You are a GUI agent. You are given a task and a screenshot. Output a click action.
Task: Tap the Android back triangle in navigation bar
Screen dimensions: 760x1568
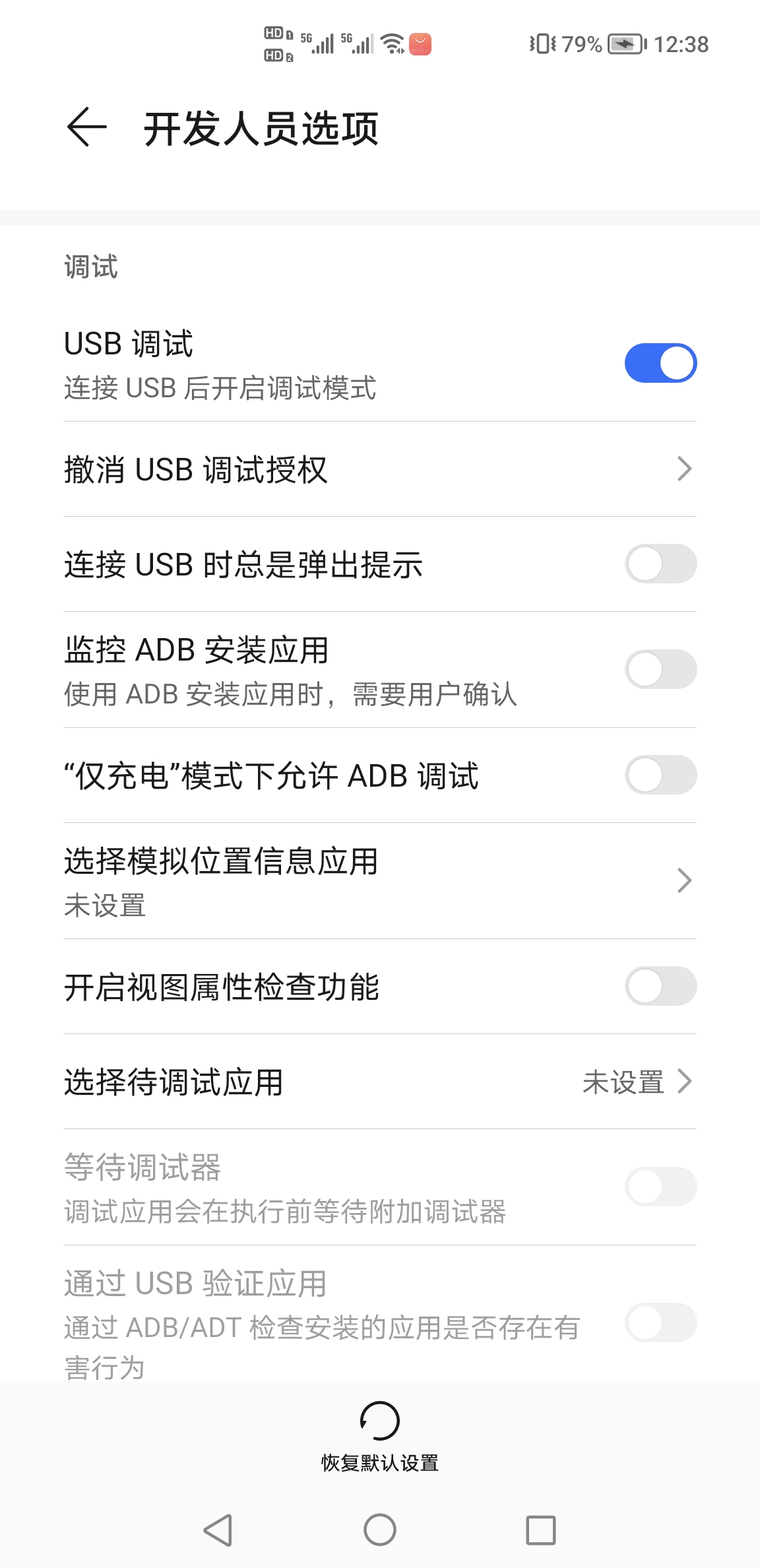pos(219,1530)
